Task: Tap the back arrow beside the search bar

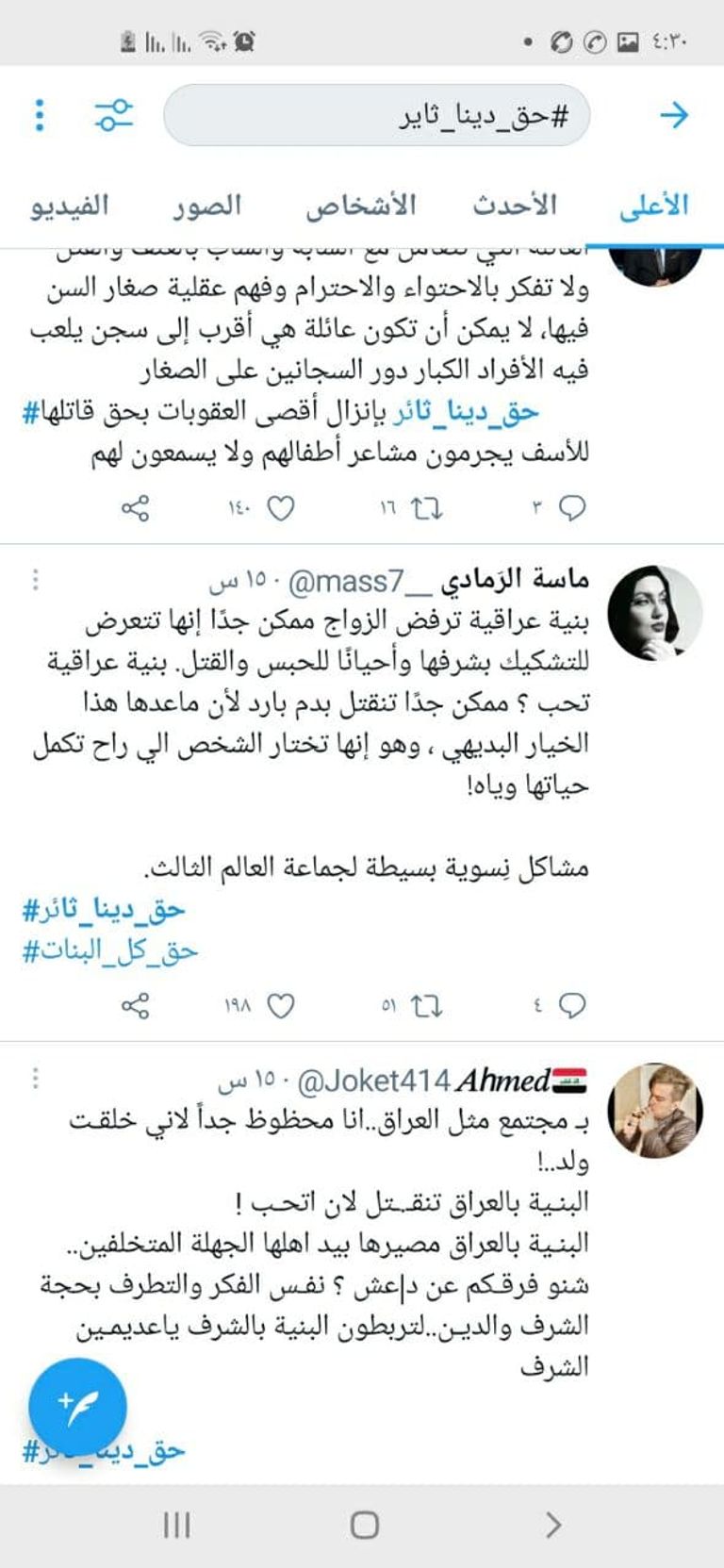Action: (674, 114)
